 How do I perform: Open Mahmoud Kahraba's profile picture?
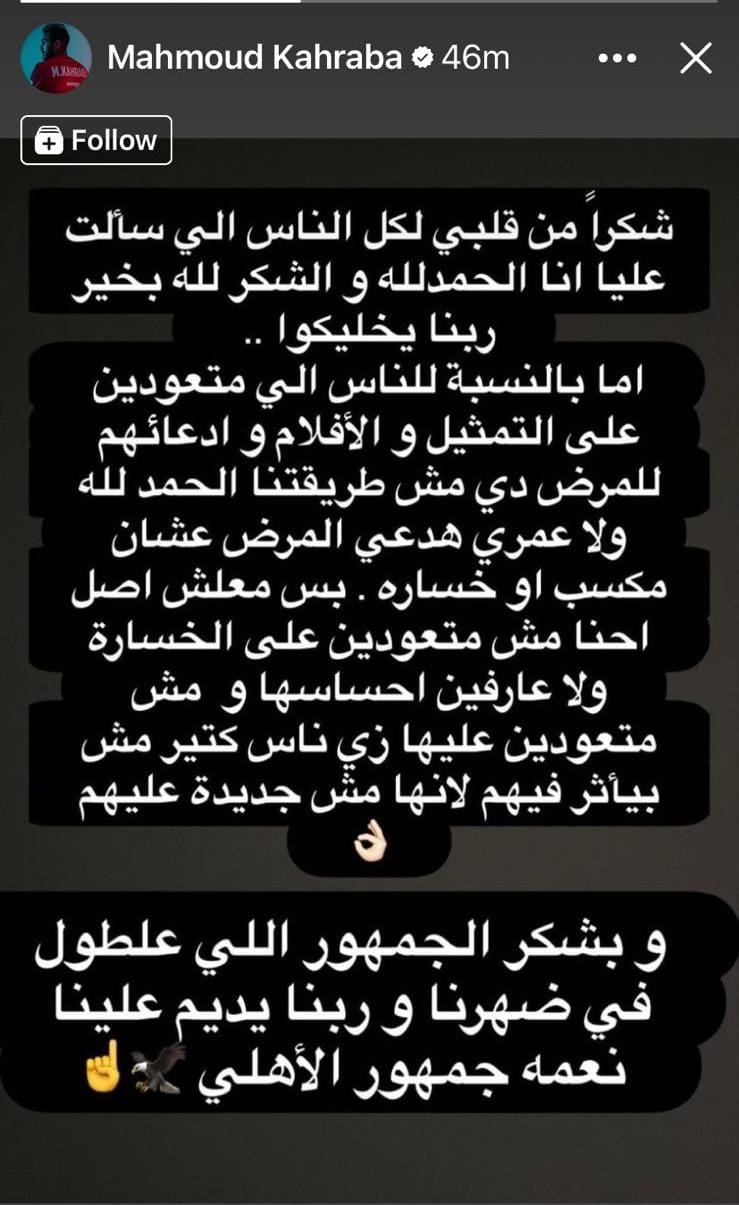[56, 58]
